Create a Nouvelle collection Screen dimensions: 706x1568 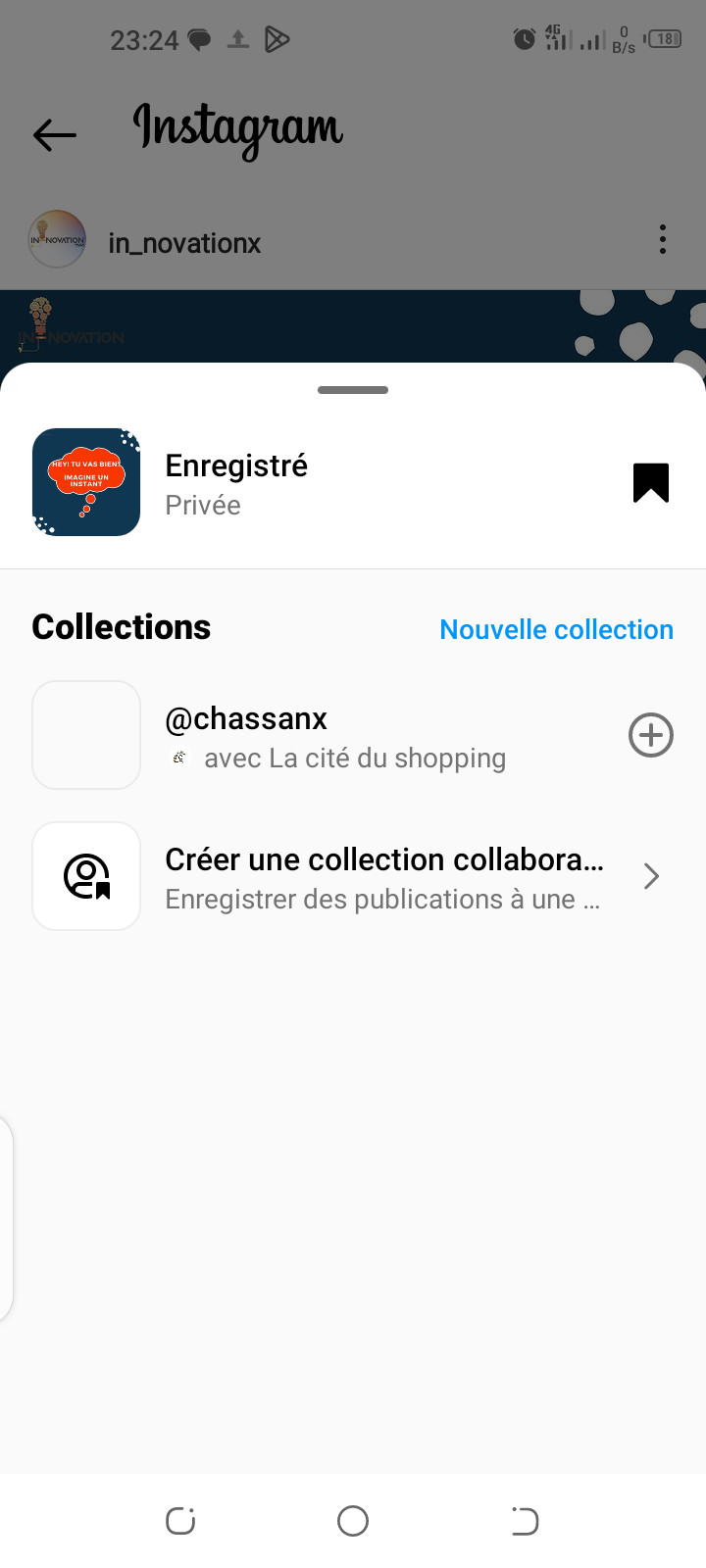pos(556,629)
